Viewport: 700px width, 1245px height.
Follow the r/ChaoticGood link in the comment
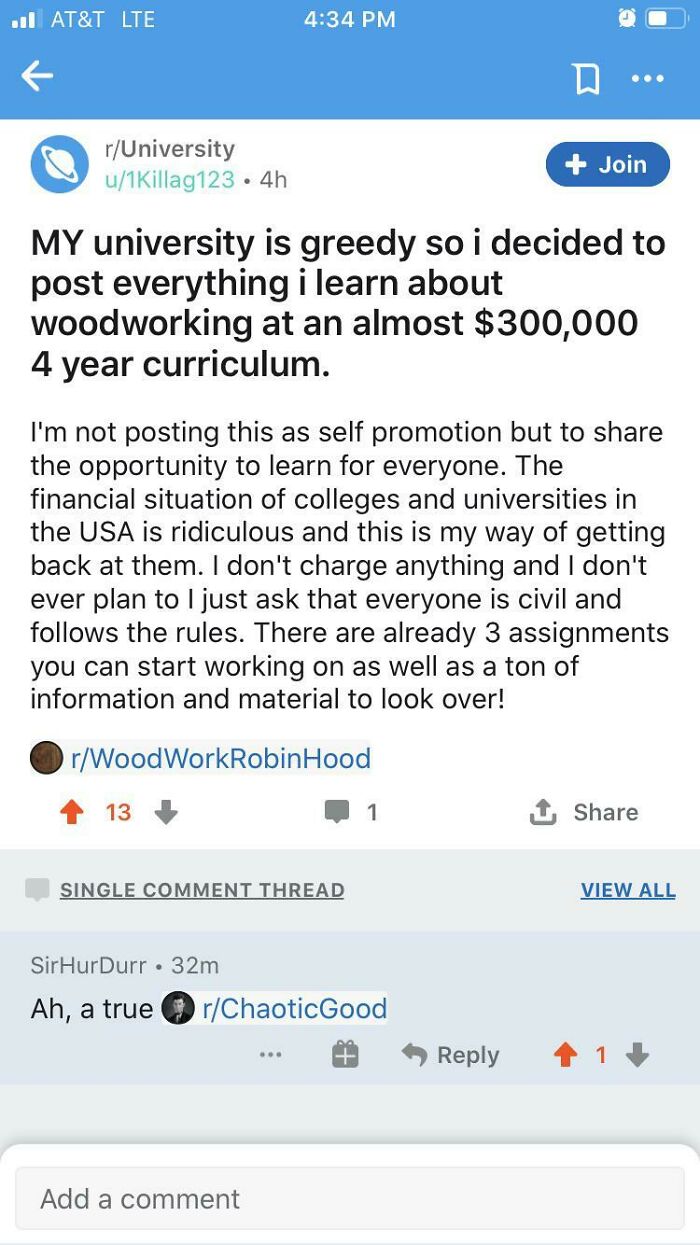[x=294, y=1008]
